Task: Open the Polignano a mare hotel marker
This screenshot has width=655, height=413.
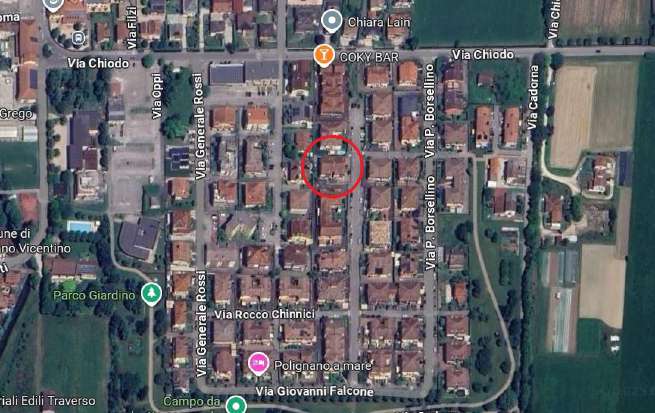Action: pyautogui.click(x=259, y=362)
